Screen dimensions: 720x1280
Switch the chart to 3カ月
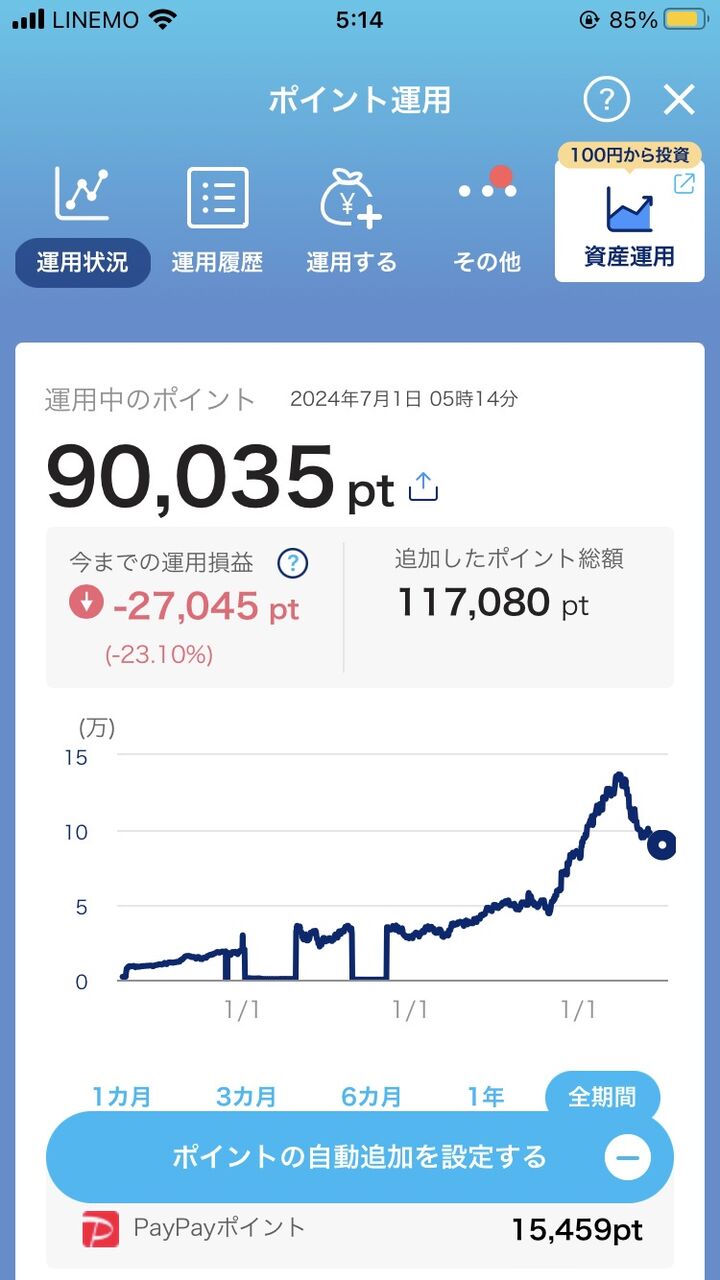(x=246, y=1097)
